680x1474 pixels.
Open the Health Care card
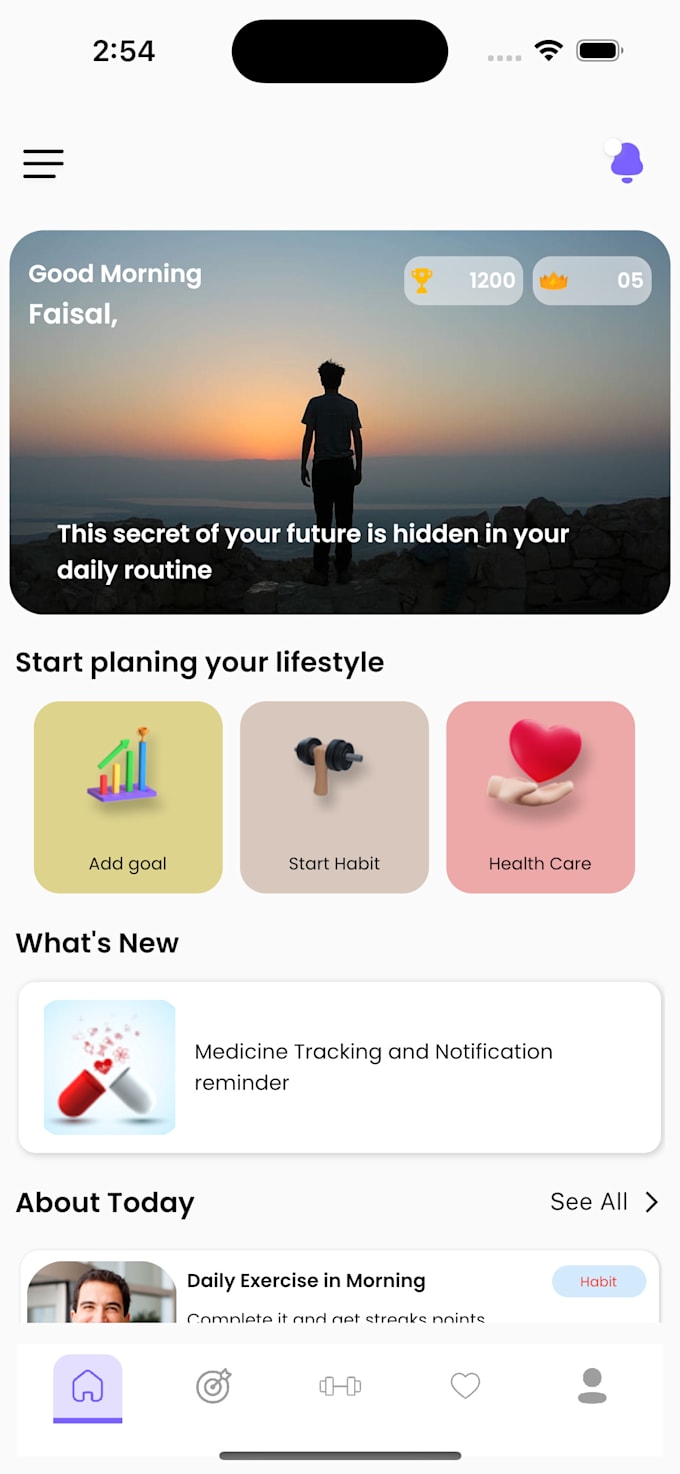point(540,797)
